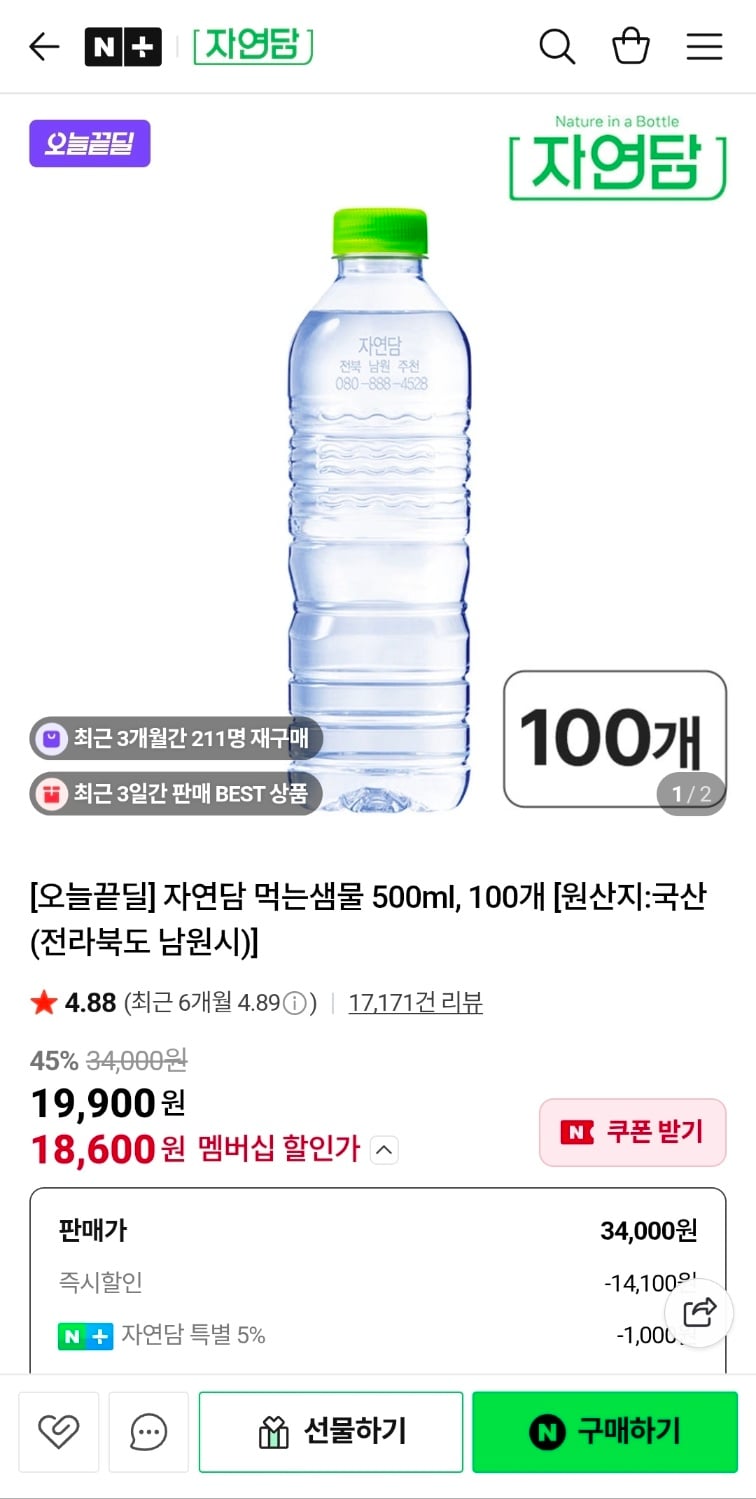Collapse the 멤버십 할인가 price details
Image resolution: width=756 pixels, height=1499 pixels.
tap(384, 1151)
